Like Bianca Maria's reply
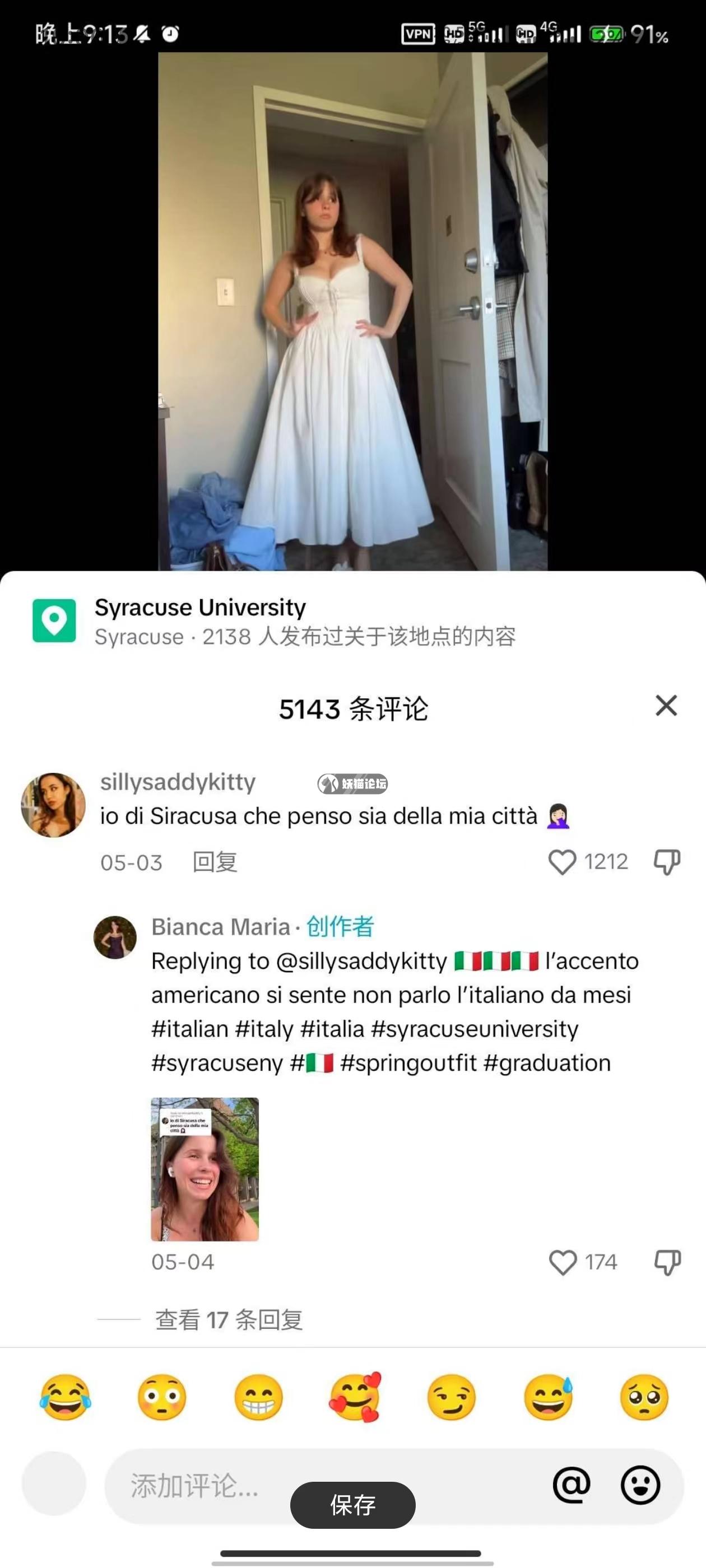Viewport: 706px width, 1568px height. coord(562,1262)
